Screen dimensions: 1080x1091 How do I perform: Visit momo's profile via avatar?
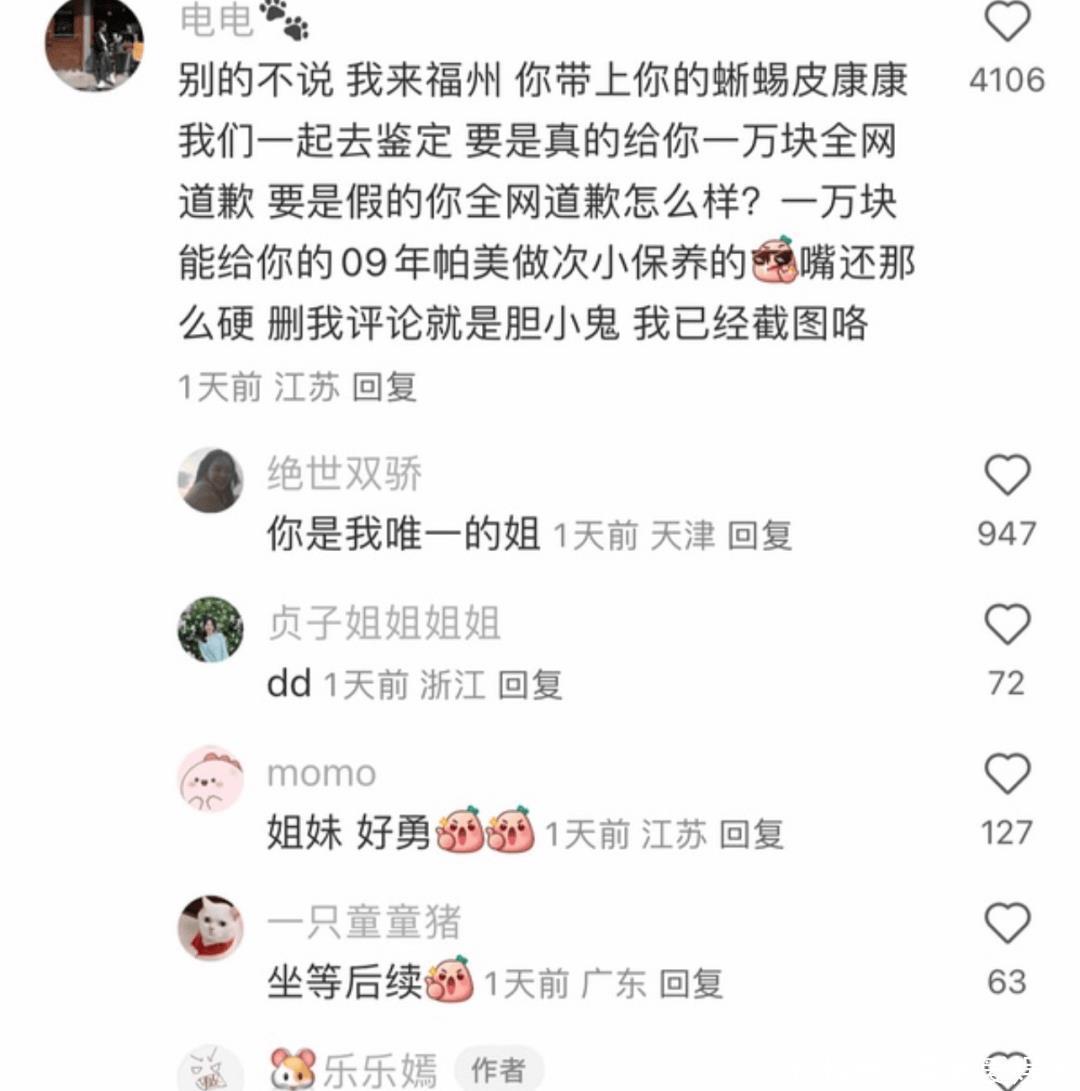pos(210,779)
